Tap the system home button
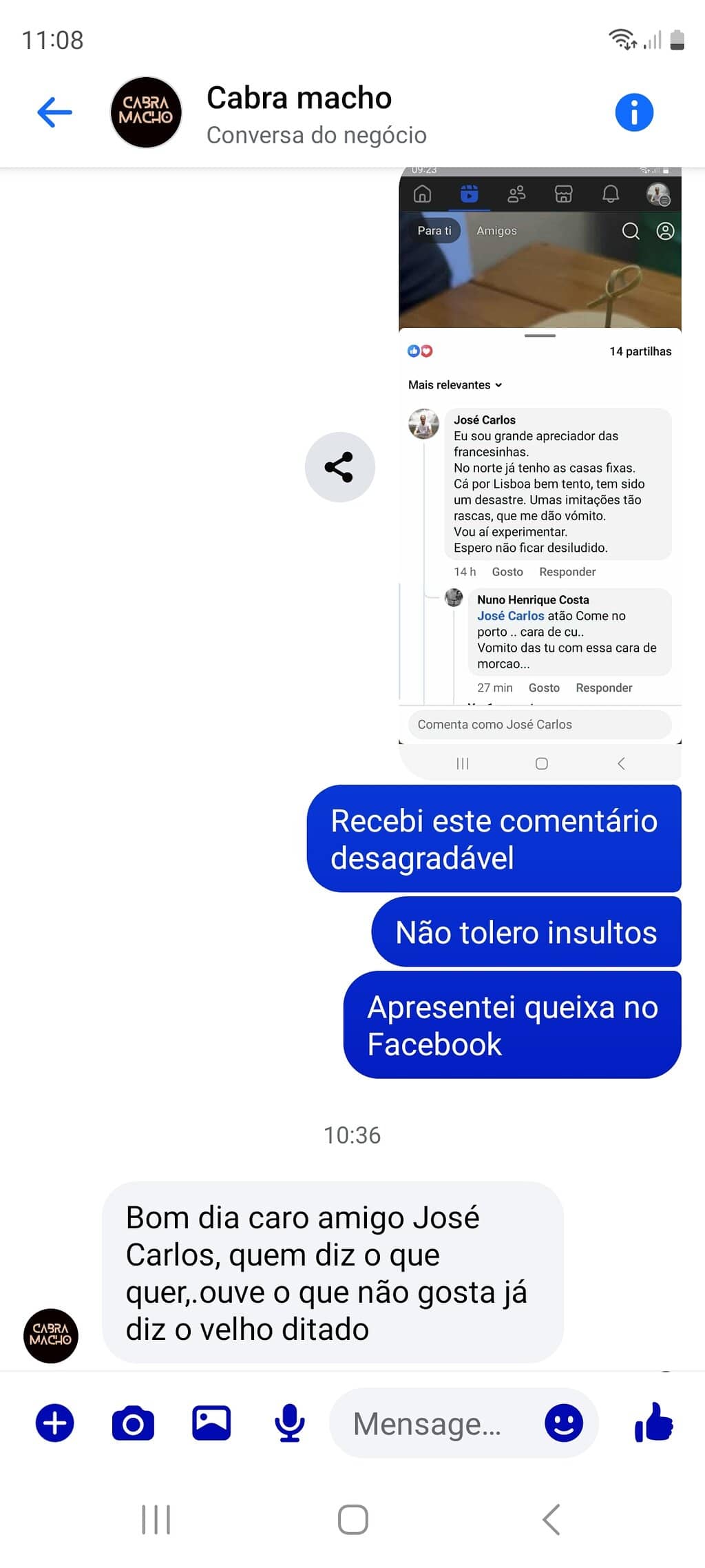The image size is (705, 1568). 352,1519
